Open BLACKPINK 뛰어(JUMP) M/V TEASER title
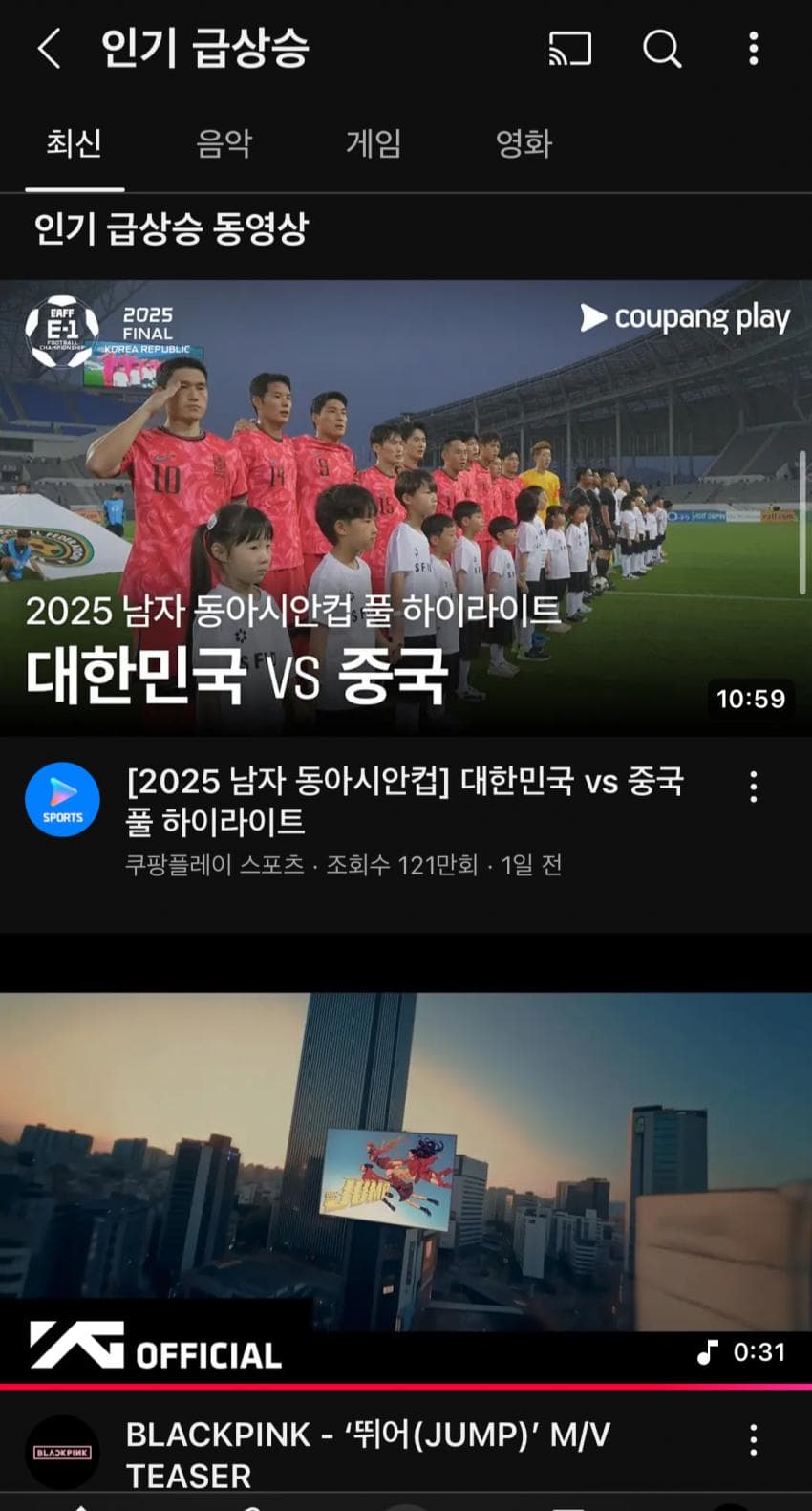Image resolution: width=812 pixels, height=1511 pixels. point(368,1454)
